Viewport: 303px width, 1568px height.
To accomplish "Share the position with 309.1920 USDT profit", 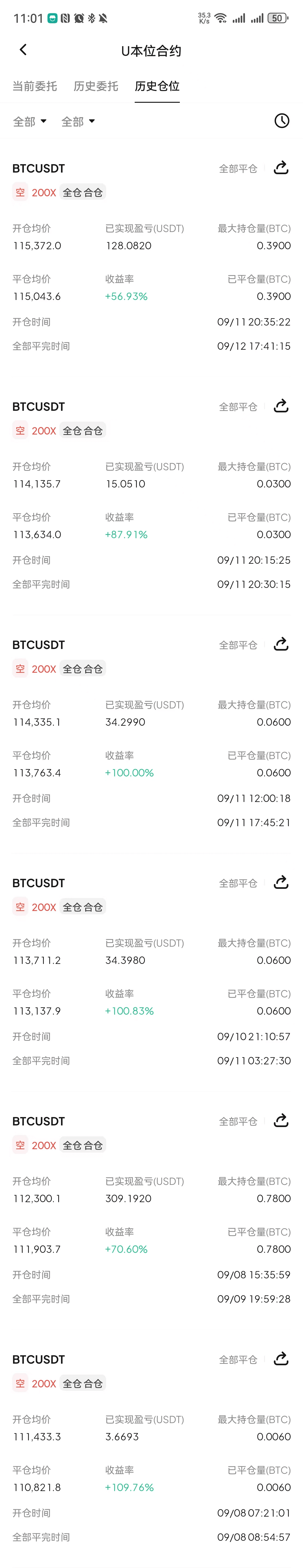I will point(280,1120).
